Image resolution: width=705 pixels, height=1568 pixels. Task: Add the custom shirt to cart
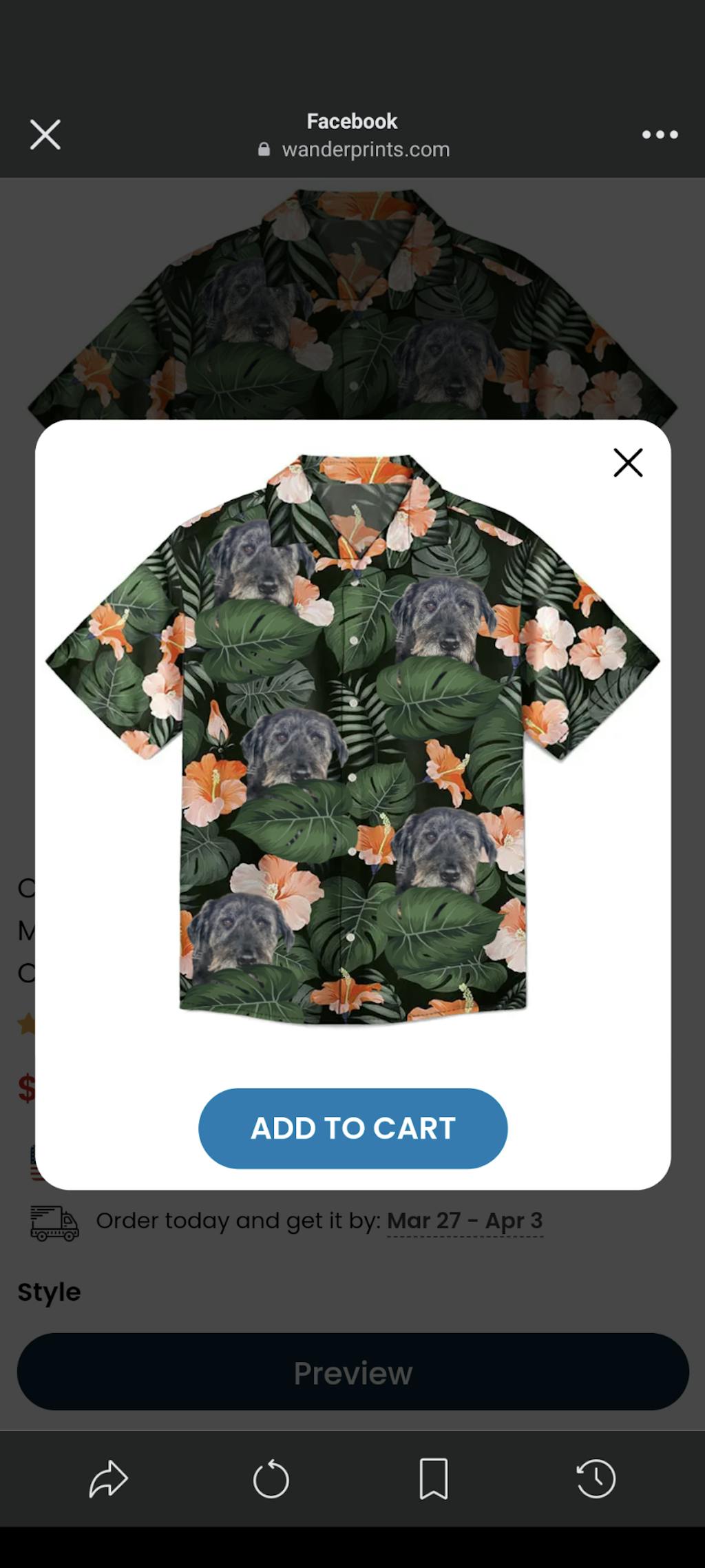click(x=352, y=1128)
